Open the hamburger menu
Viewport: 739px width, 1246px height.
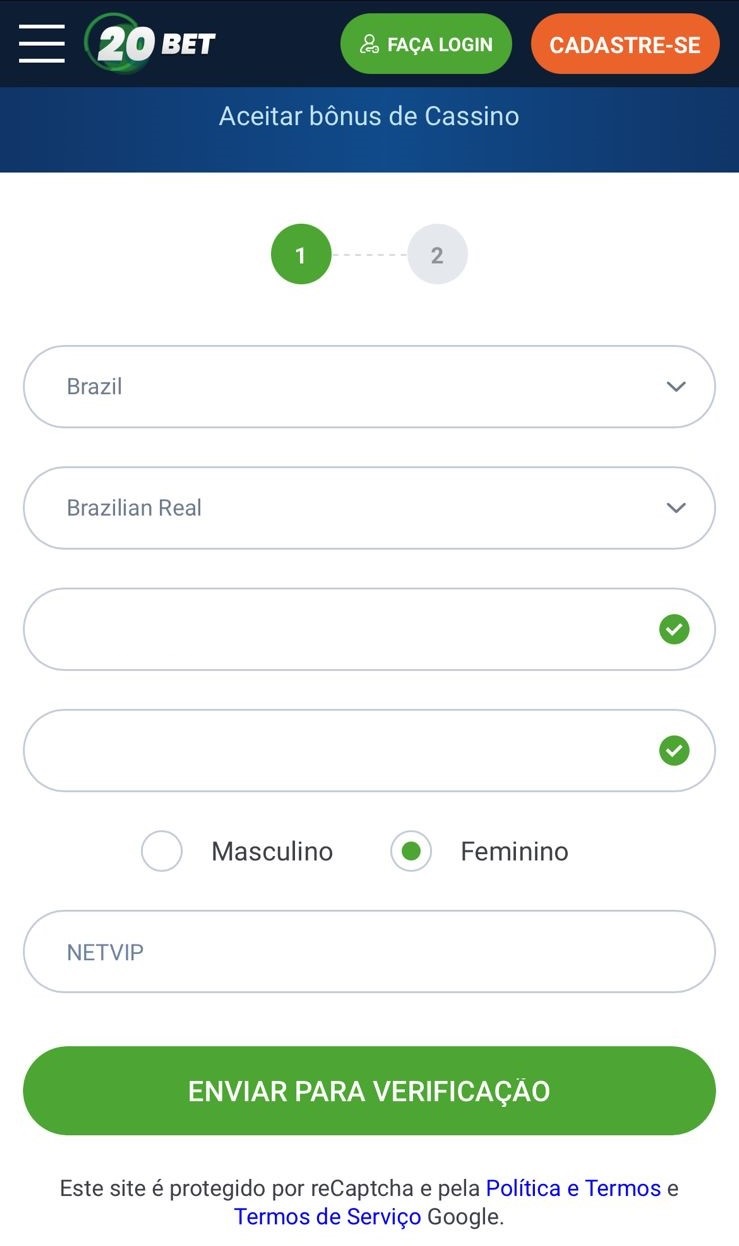[41, 44]
